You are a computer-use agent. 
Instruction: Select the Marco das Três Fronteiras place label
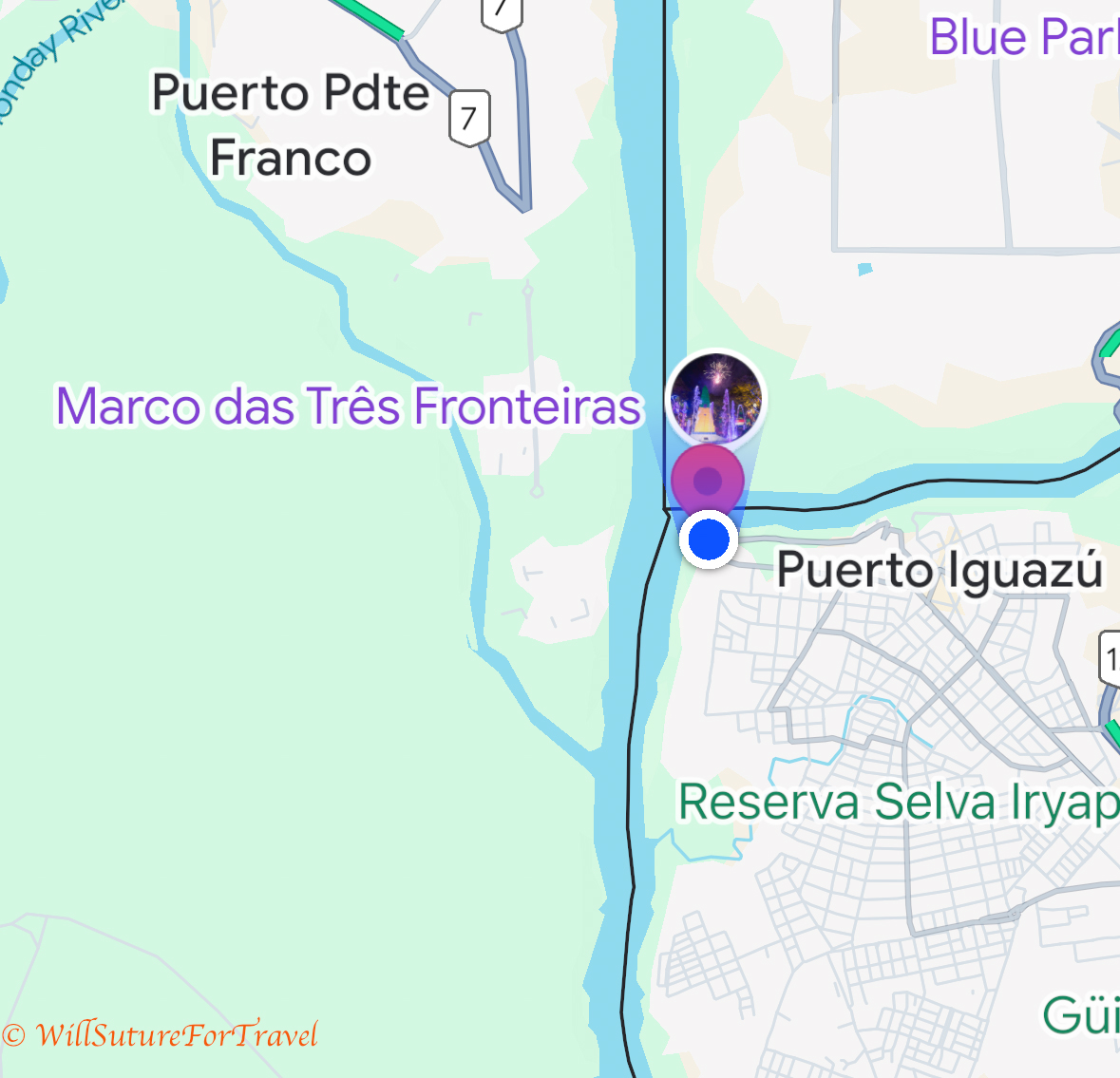pos(349,407)
